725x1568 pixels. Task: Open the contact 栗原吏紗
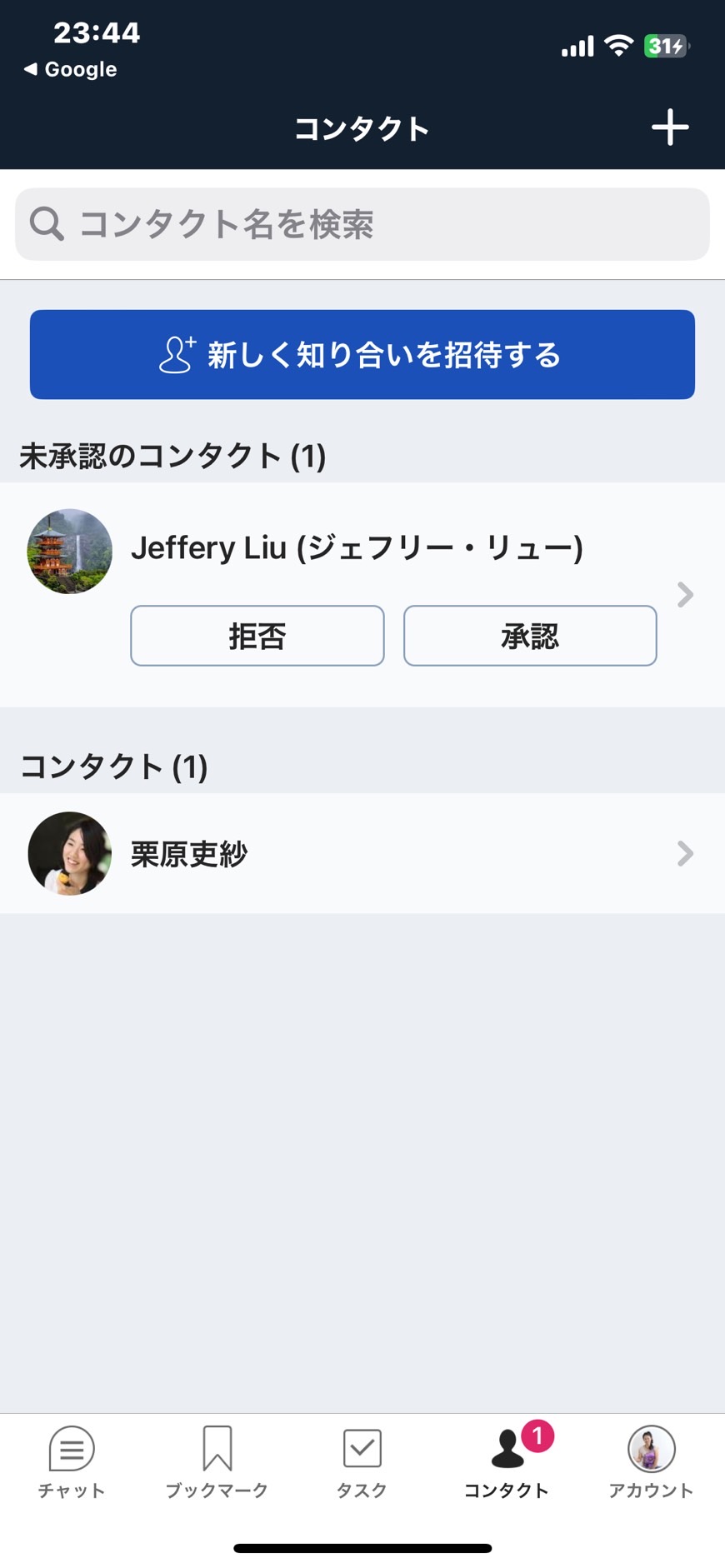tap(362, 853)
